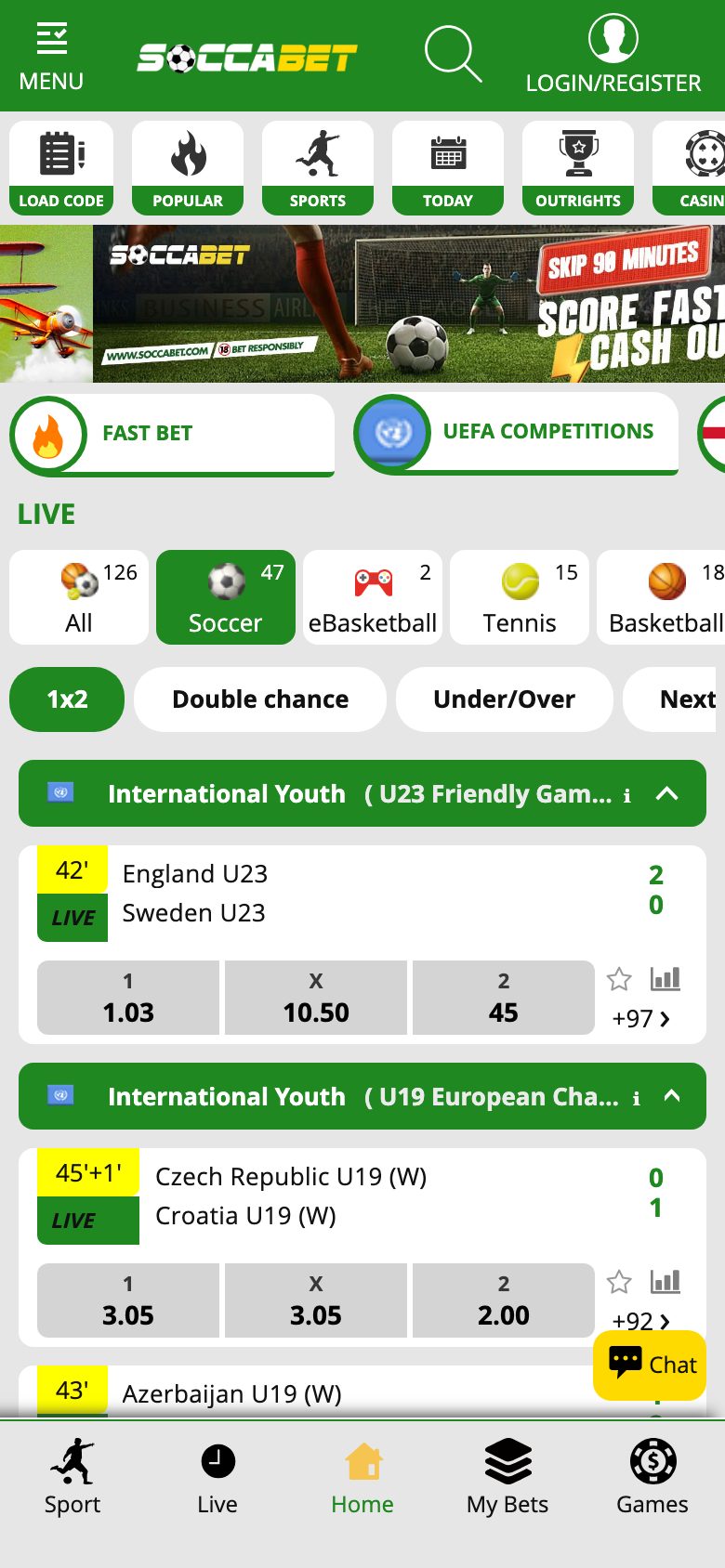Collapse the International Youth U23 section
Viewport: 725px width, 1568px height.
coord(666,794)
